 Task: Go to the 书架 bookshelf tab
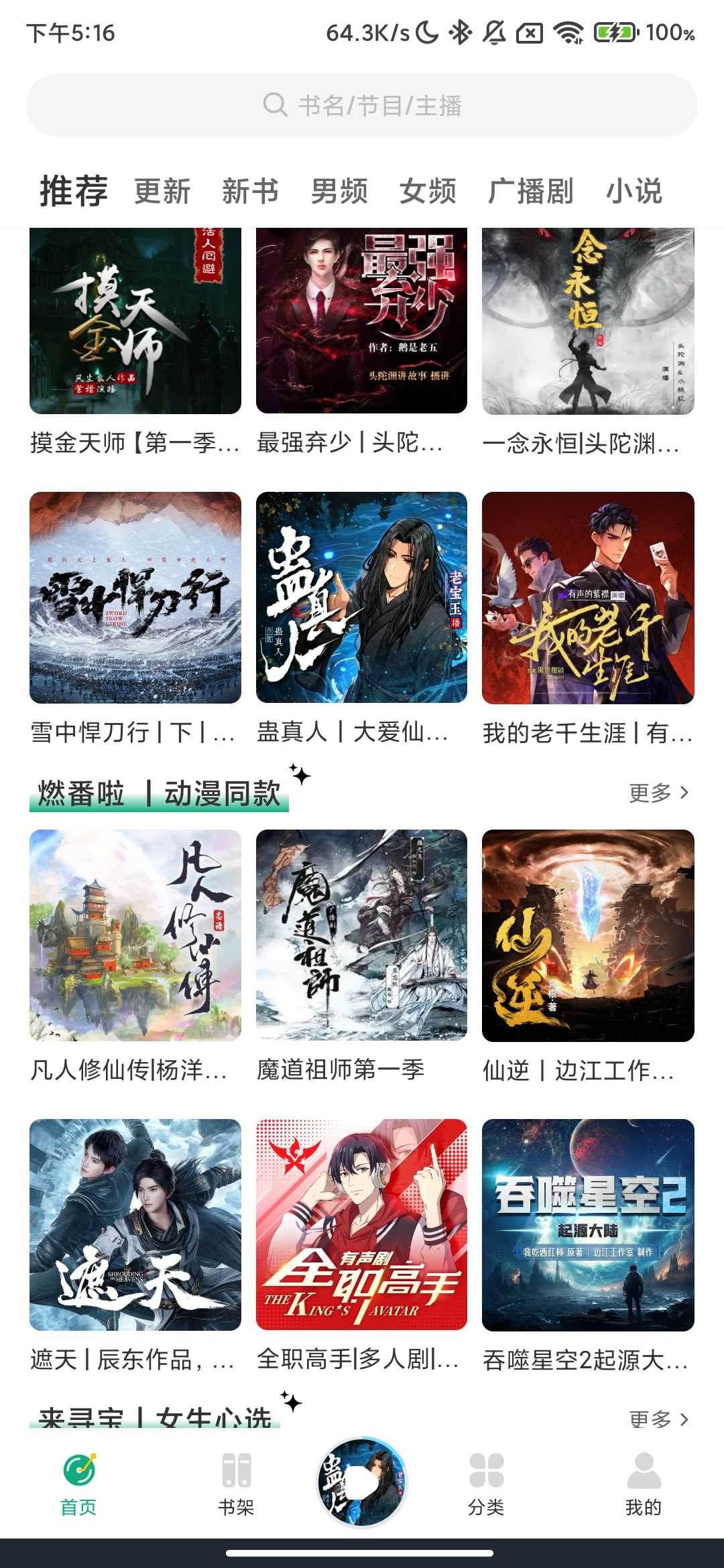point(236,1482)
